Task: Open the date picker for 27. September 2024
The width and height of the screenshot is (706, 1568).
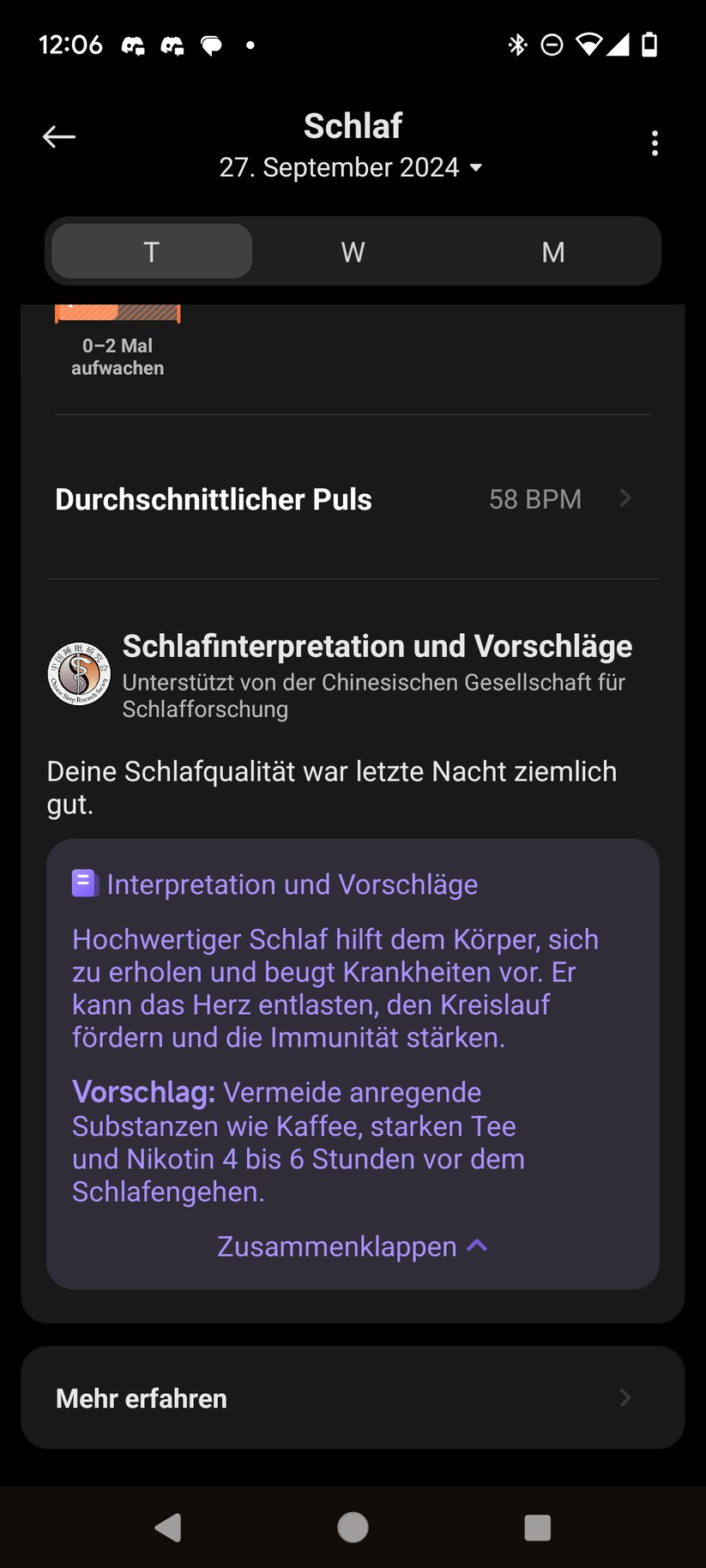Action: point(352,167)
